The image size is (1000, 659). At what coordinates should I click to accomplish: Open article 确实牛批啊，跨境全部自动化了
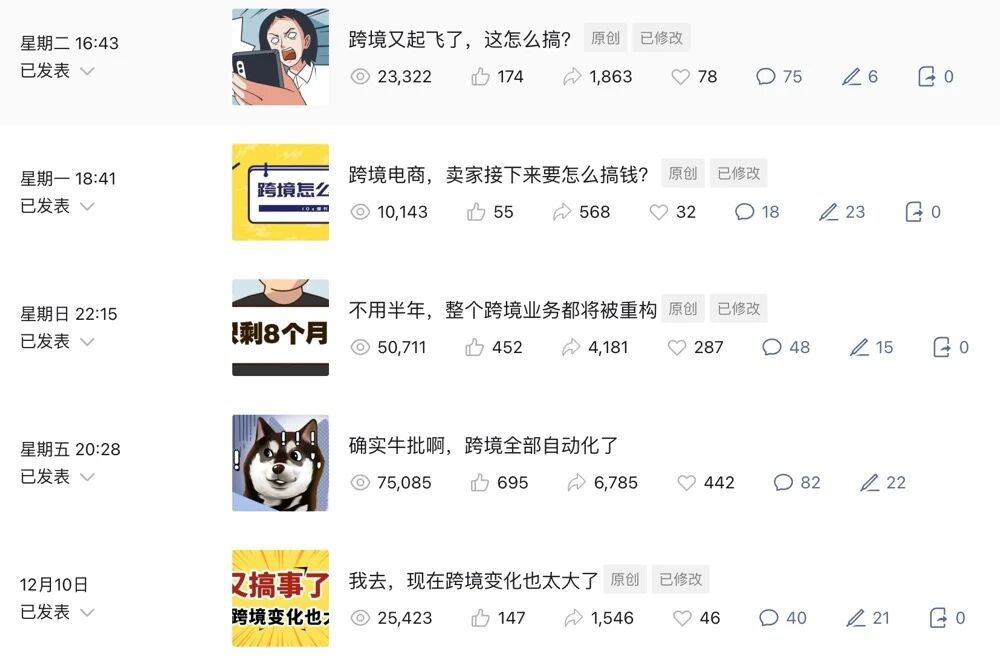point(485,446)
